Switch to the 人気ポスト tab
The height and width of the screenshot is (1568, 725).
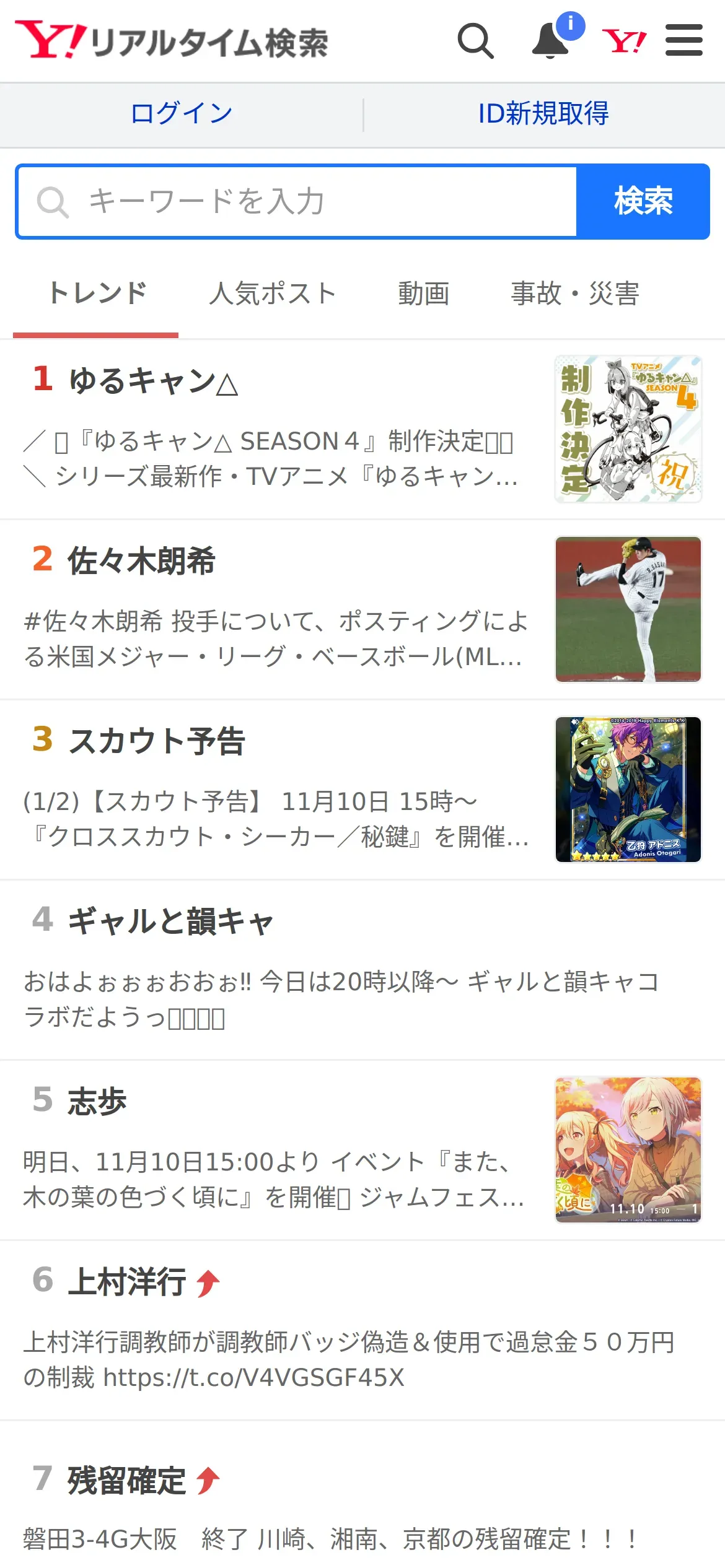(x=272, y=294)
